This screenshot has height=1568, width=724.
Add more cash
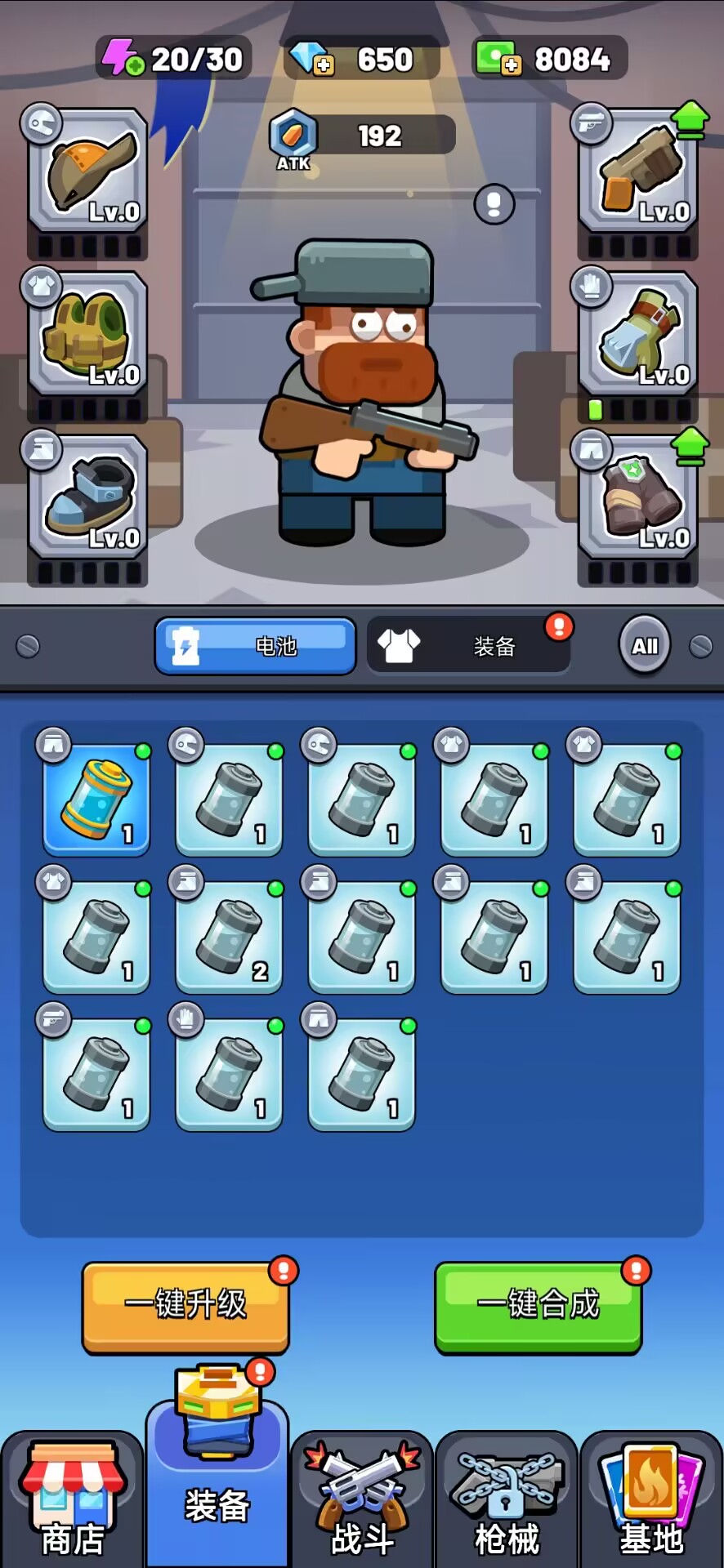[511, 65]
